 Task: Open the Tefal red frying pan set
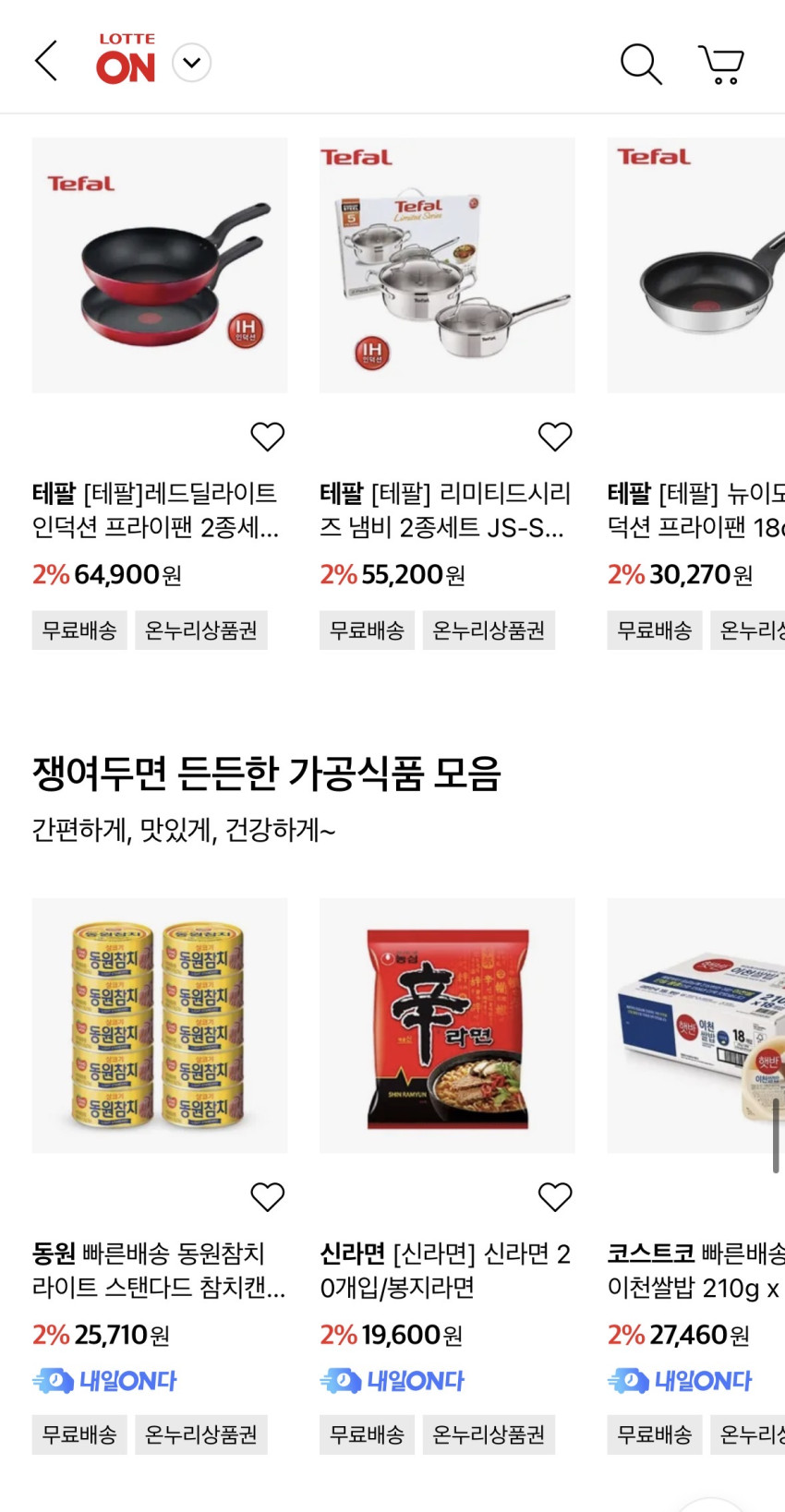[160, 266]
